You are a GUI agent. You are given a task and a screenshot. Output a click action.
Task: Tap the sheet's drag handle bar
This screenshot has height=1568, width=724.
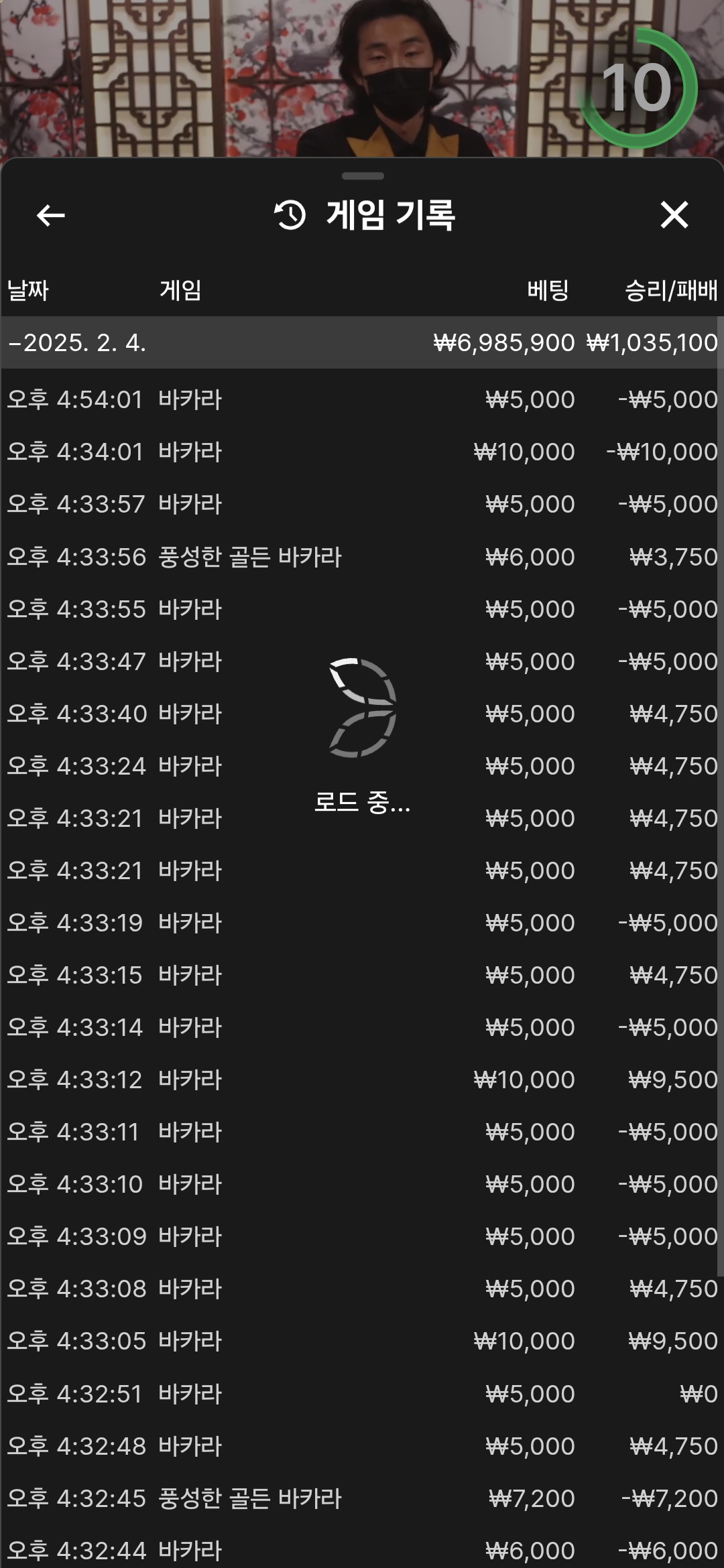pos(363,176)
